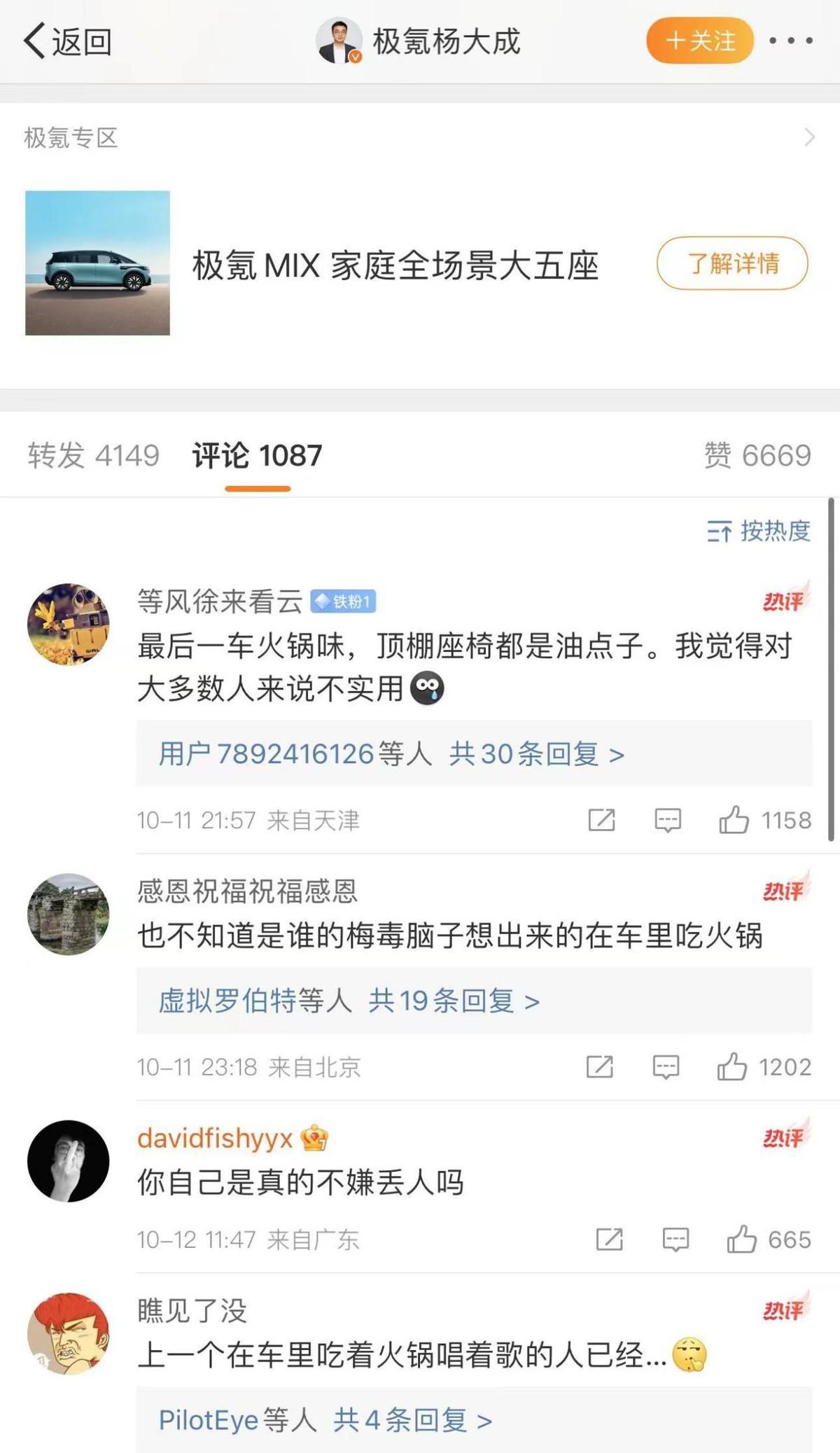Screen dimensions: 840x1453
Task: Follow 极氪杨大成 with the 关注 button
Action: (x=699, y=41)
